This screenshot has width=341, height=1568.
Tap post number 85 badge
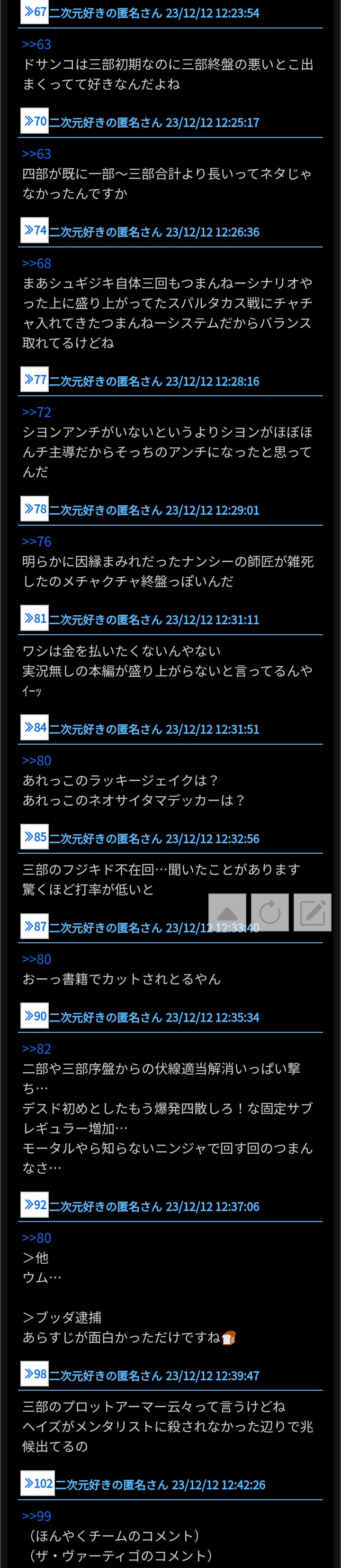[x=35, y=838]
